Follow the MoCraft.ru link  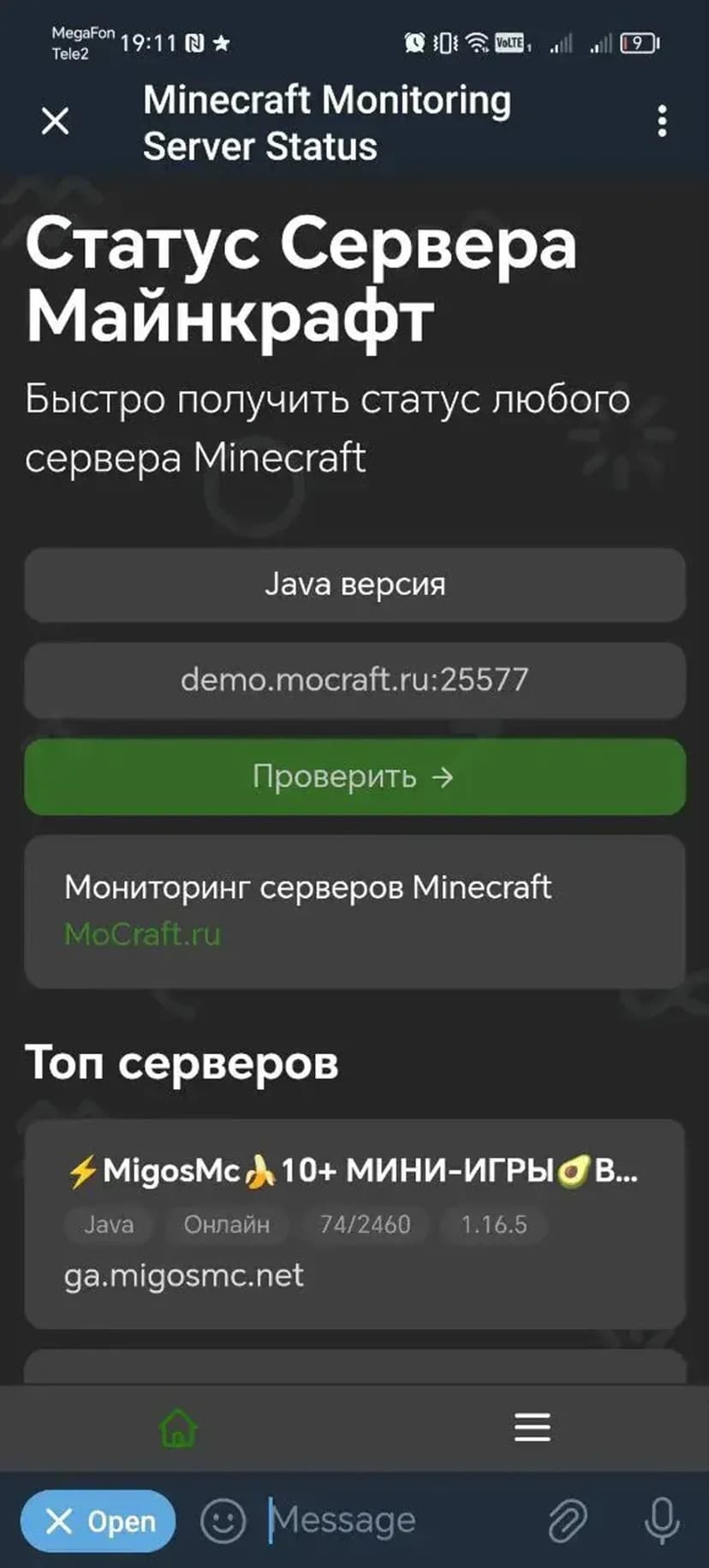[x=142, y=934]
